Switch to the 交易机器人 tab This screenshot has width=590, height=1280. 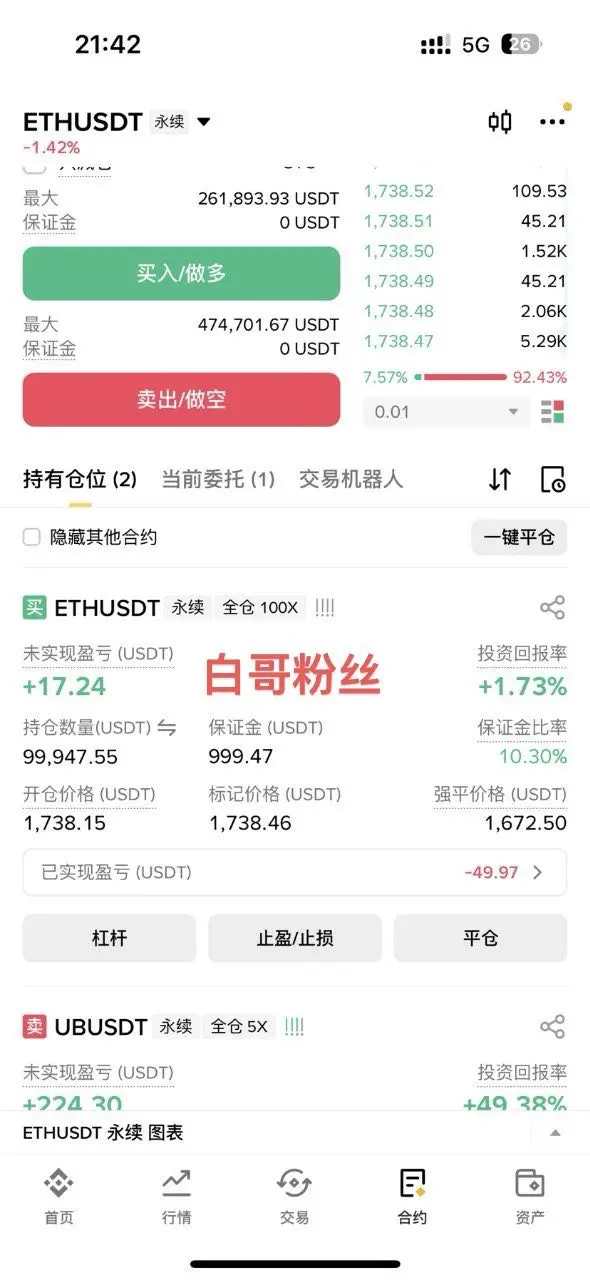coord(351,479)
